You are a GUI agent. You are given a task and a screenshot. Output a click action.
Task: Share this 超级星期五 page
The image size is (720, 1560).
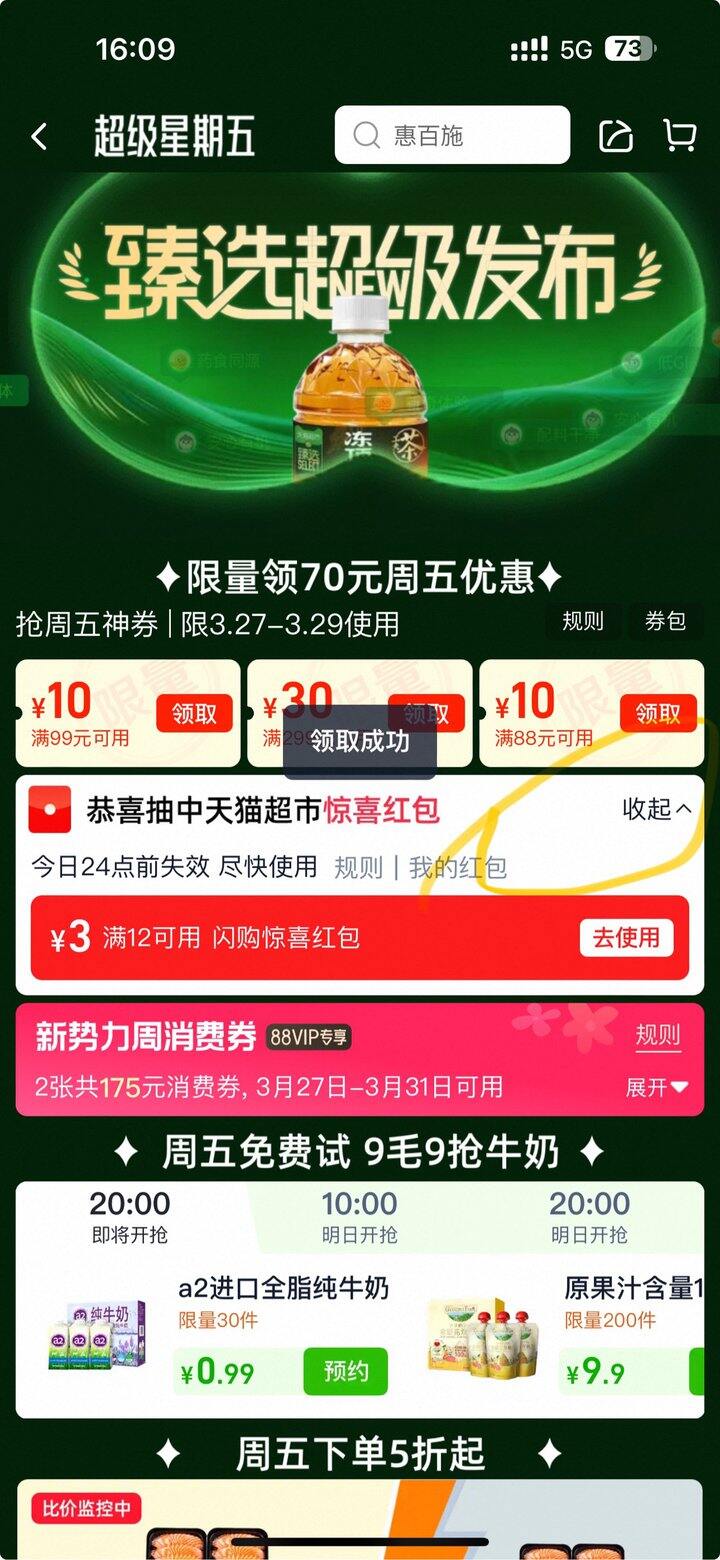[615, 136]
